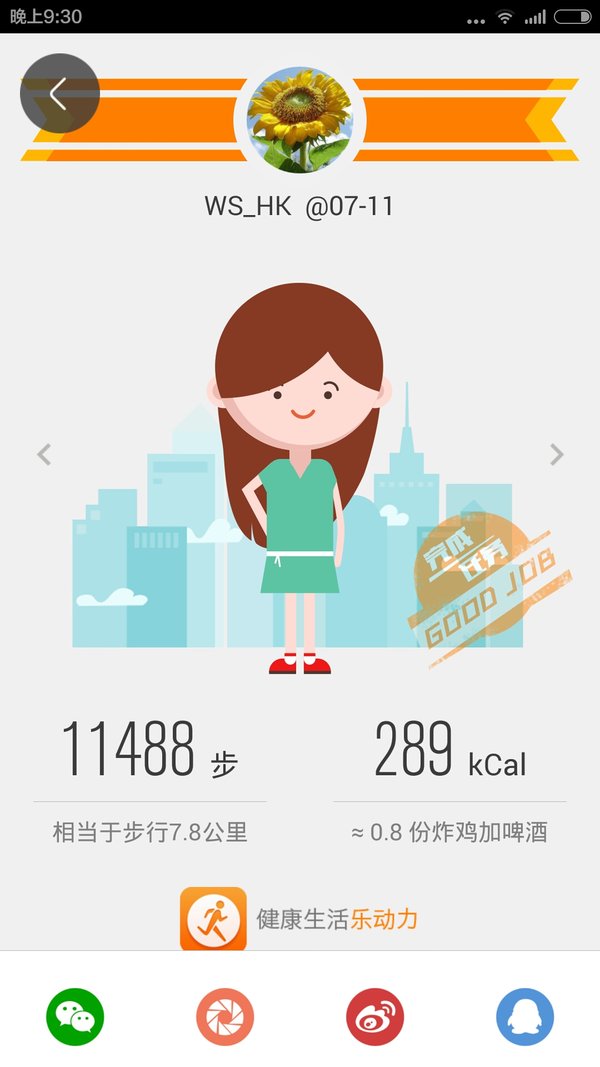Share to Weibo with the red icon
The height and width of the screenshot is (1067, 600).
tap(375, 1017)
